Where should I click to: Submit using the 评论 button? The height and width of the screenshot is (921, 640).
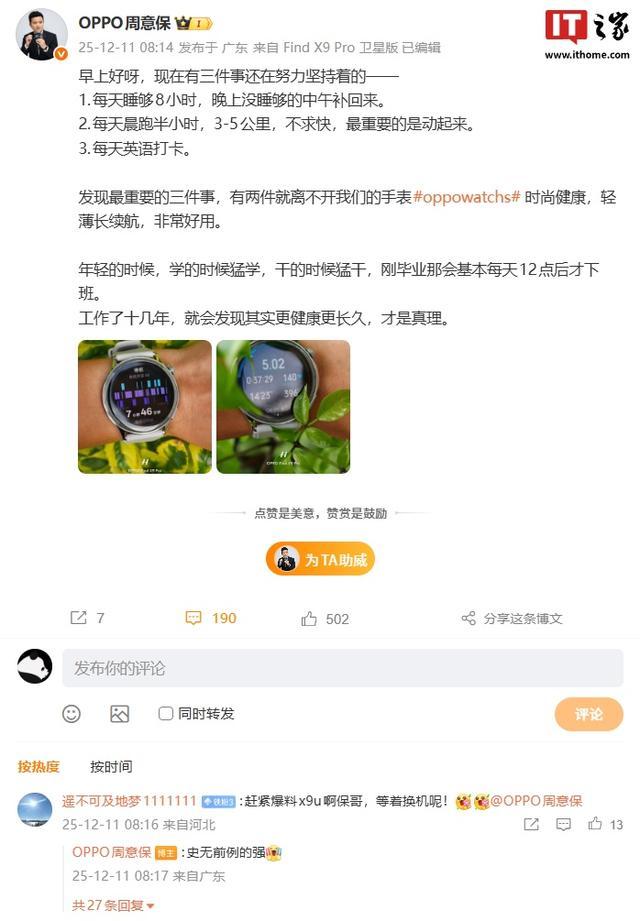[x=588, y=714]
